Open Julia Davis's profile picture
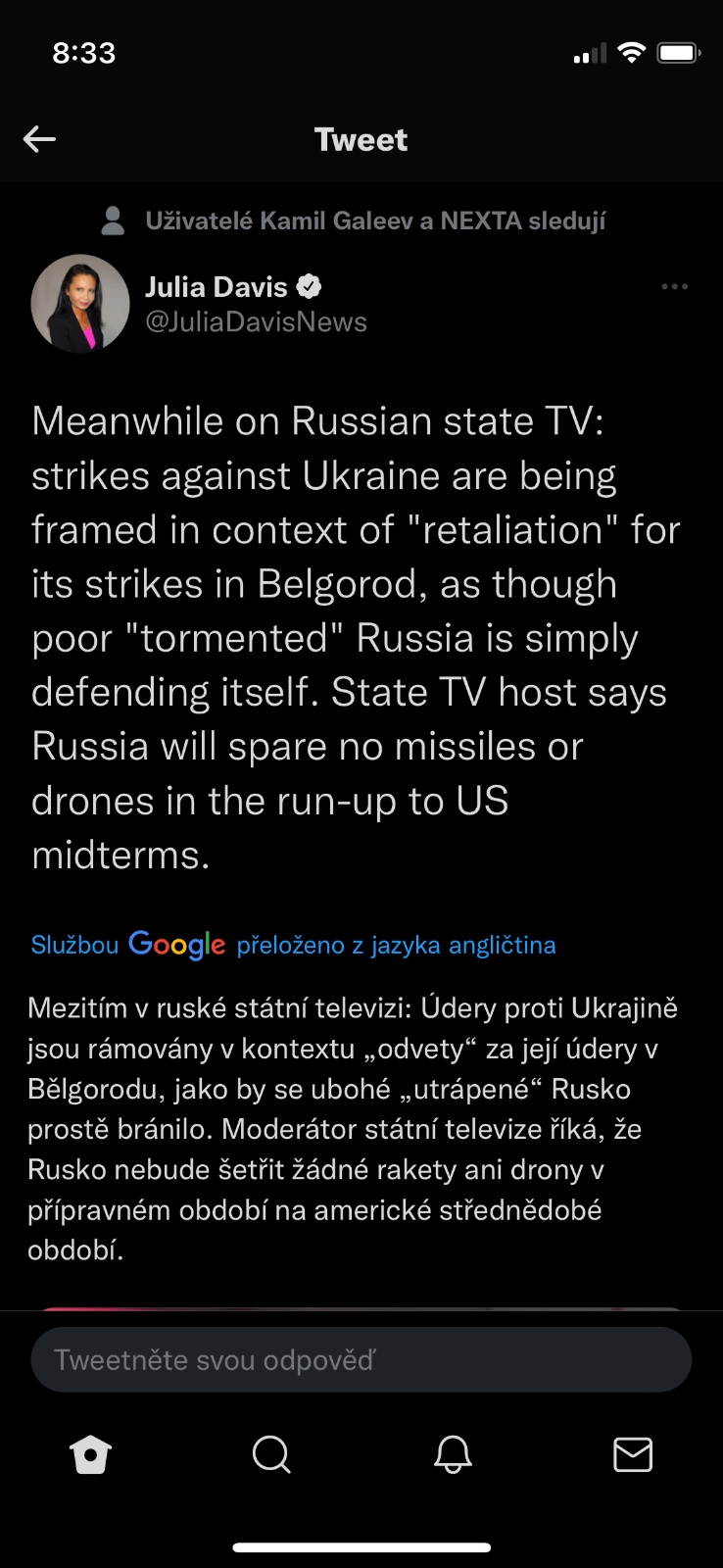The width and height of the screenshot is (723, 1568). tap(80, 304)
